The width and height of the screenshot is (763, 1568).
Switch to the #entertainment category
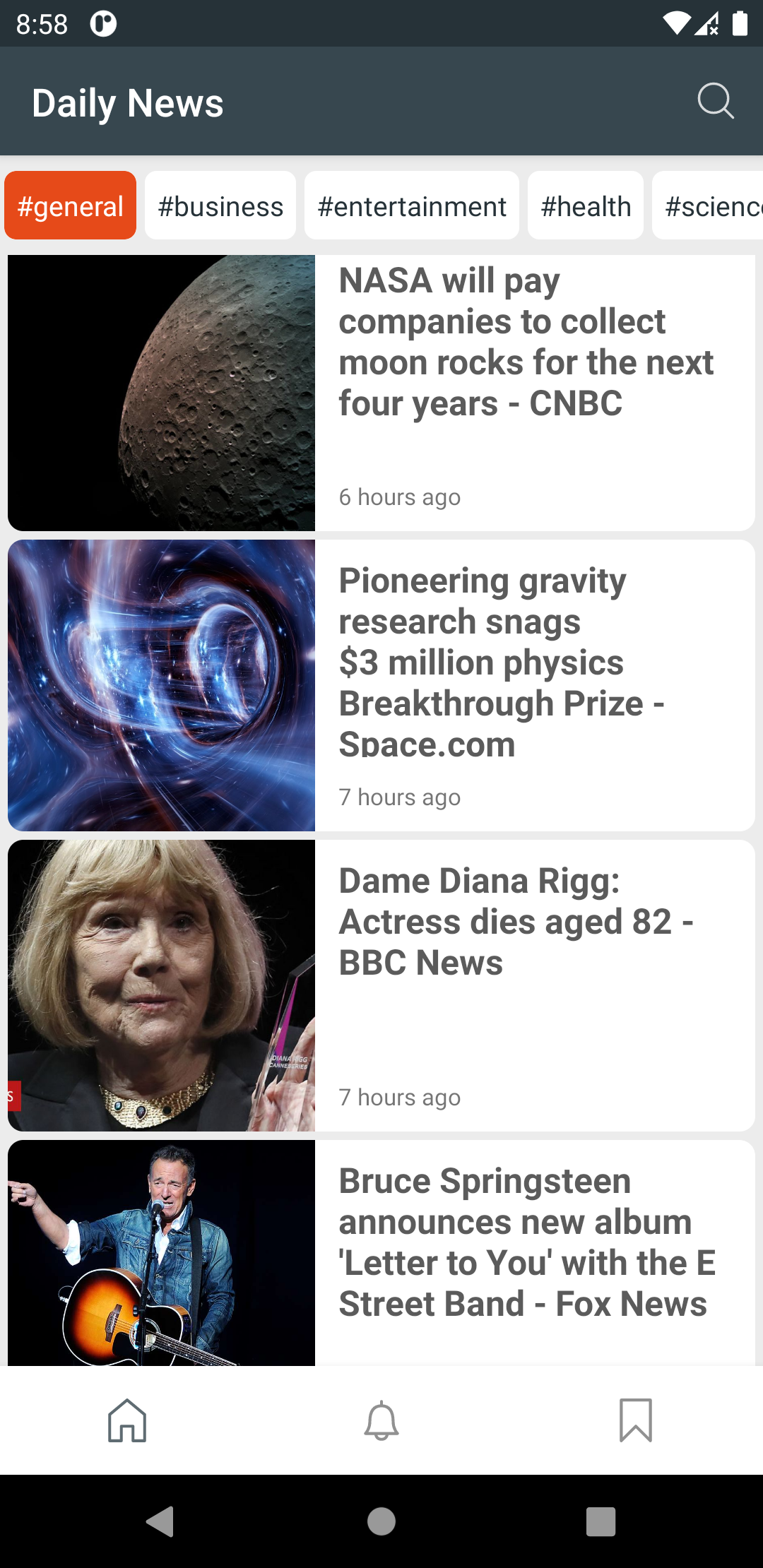(412, 206)
